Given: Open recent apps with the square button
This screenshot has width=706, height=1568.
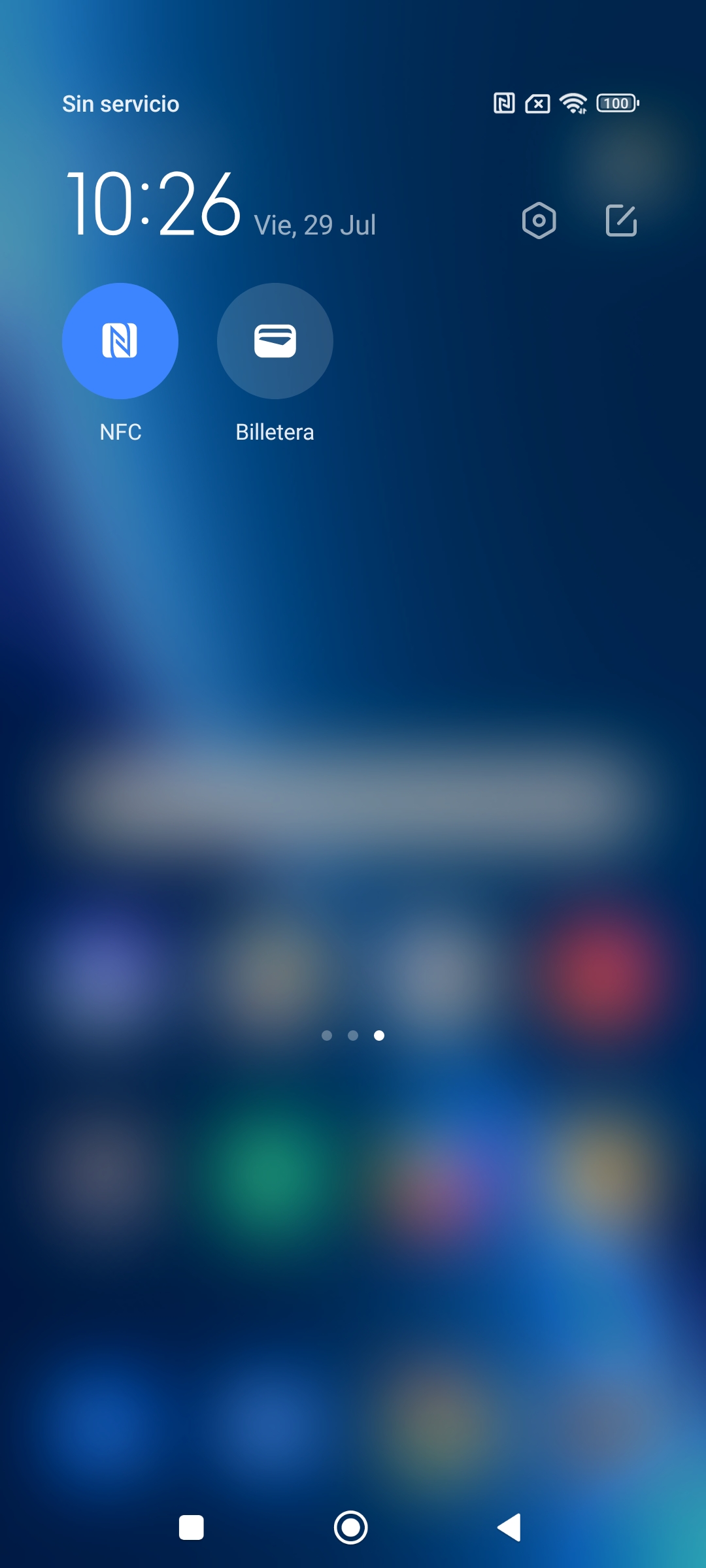Looking at the screenshot, I should click(192, 1527).
